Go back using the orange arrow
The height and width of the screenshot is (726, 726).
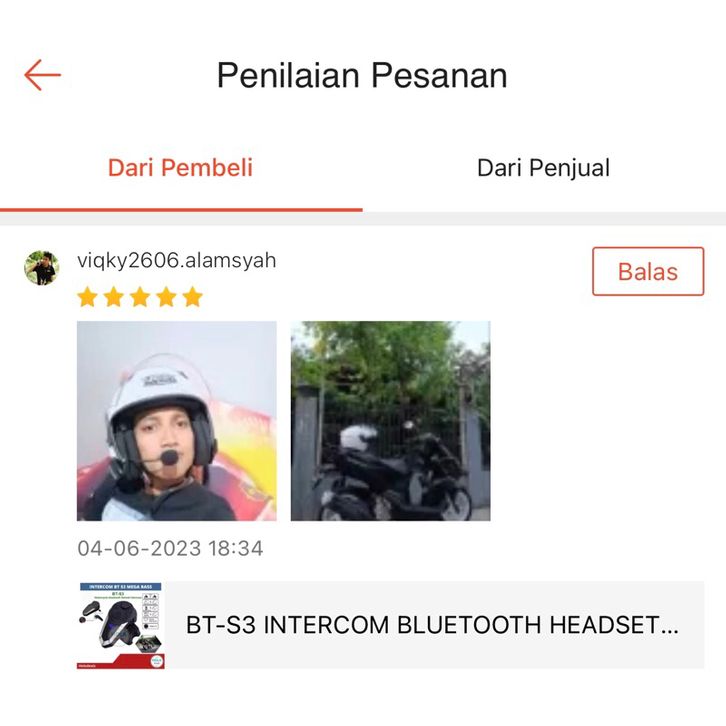point(43,75)
